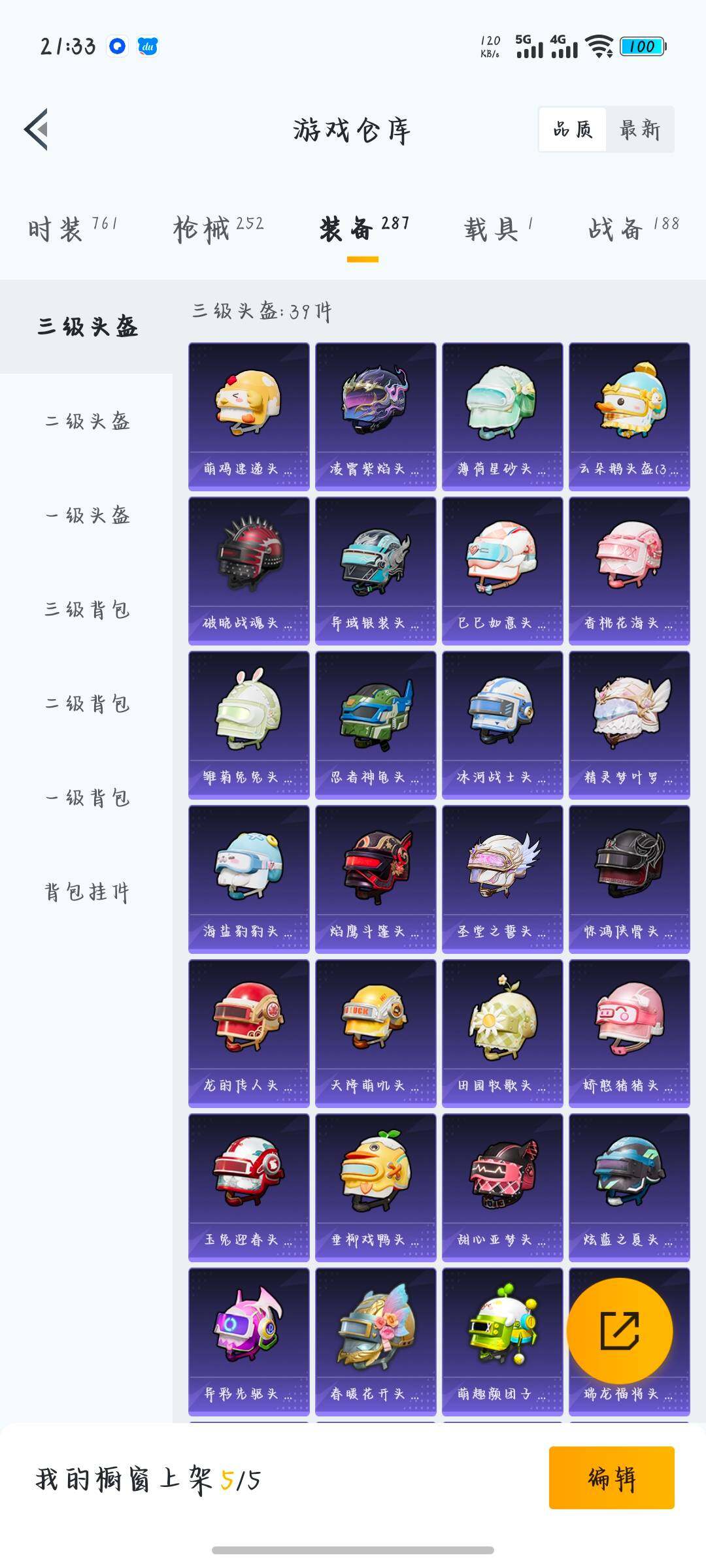Go back from 游戏仓库
This screenshot has height=1568, width=706.
click(x=37, y=129)
